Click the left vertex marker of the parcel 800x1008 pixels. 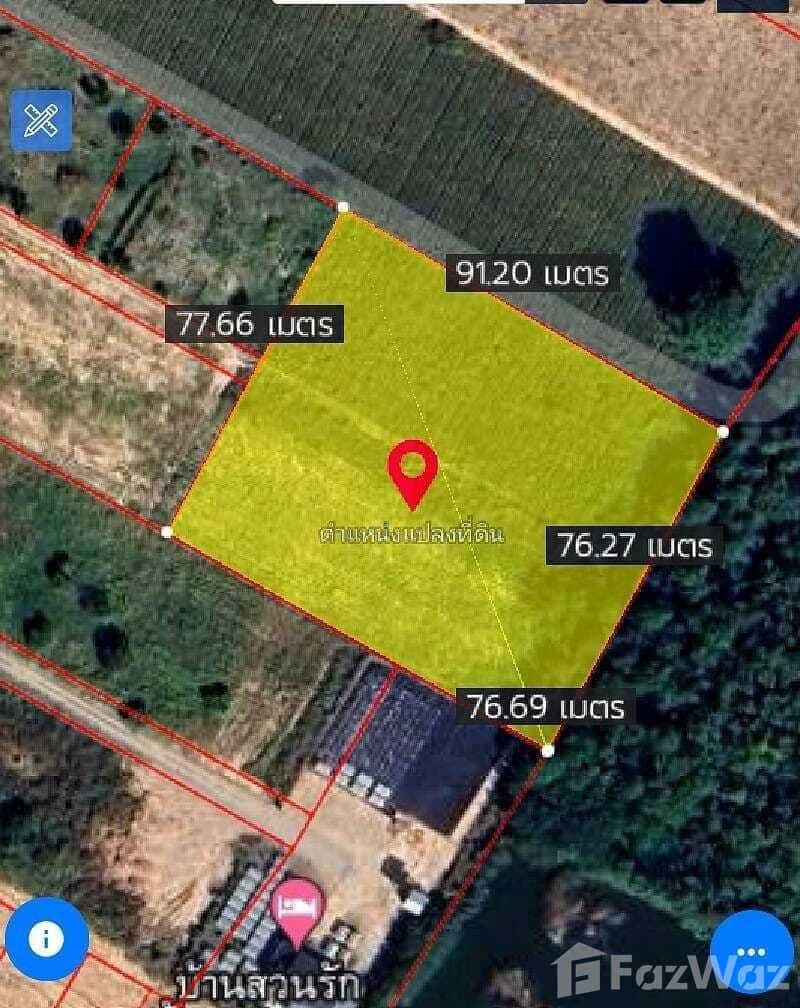tap(164, 533)
